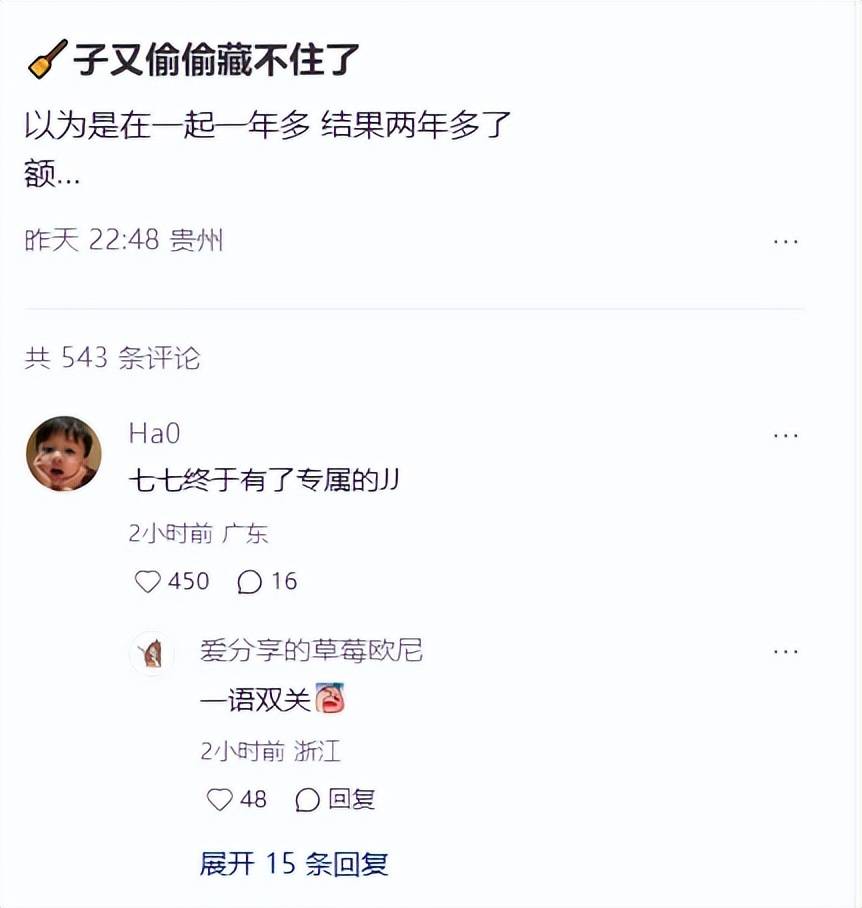The height and width of the screenshot is (908, 862).
Task: Open 爱分享的草莓欧尼's avatar
Action: [x=152, y=654]
